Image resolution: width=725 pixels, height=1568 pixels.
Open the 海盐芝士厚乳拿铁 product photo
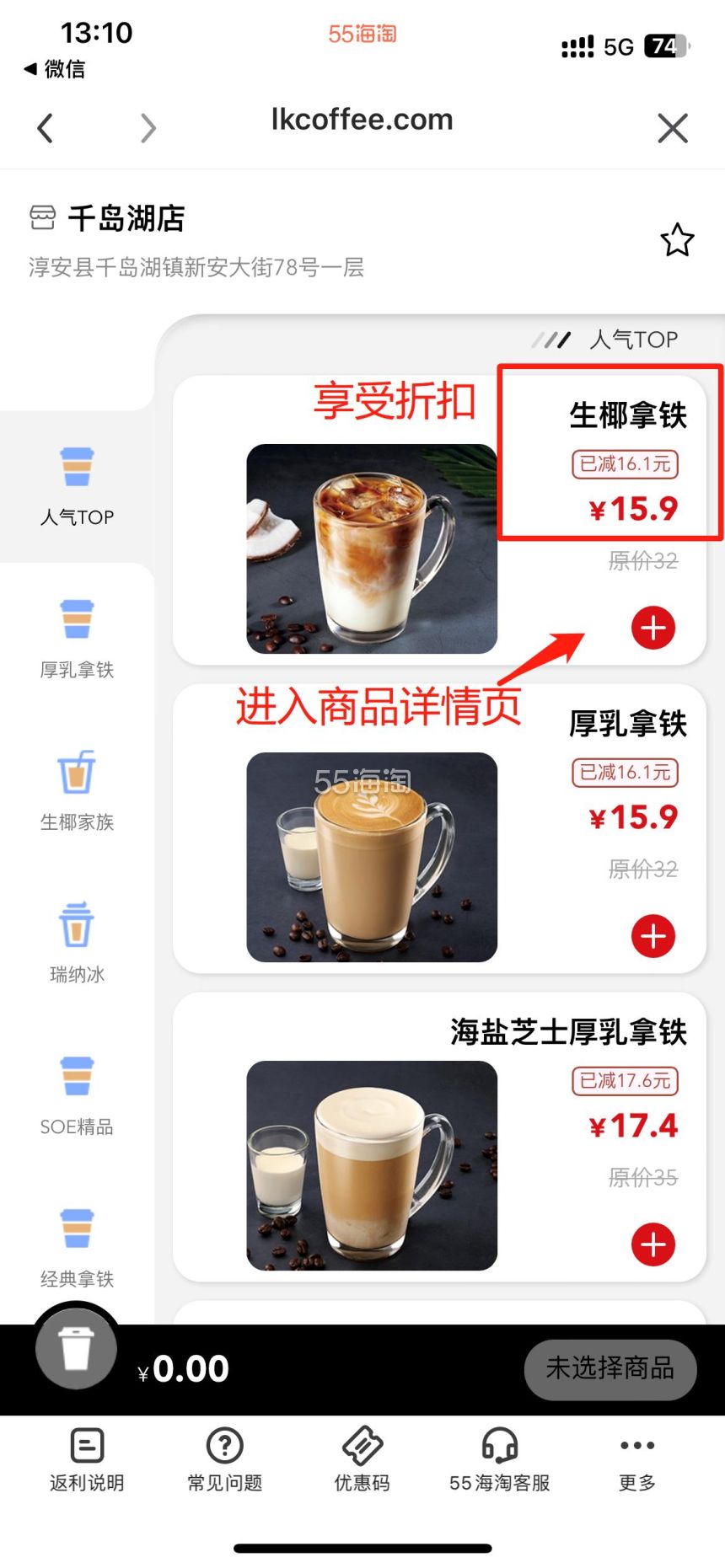372,1165
